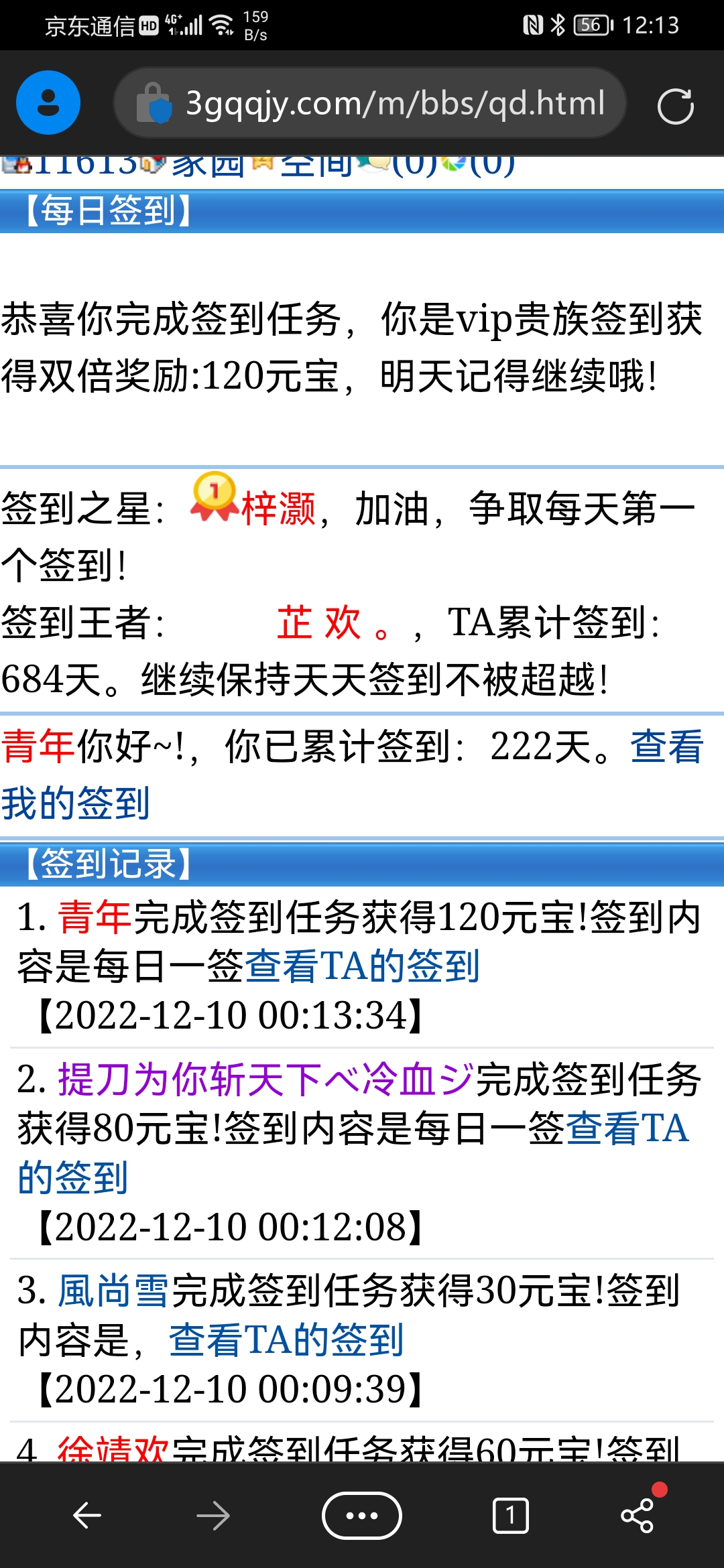View 查看TA的签到 in the first record
Screen dimensions: 724x1568
[x=362, y=966]
